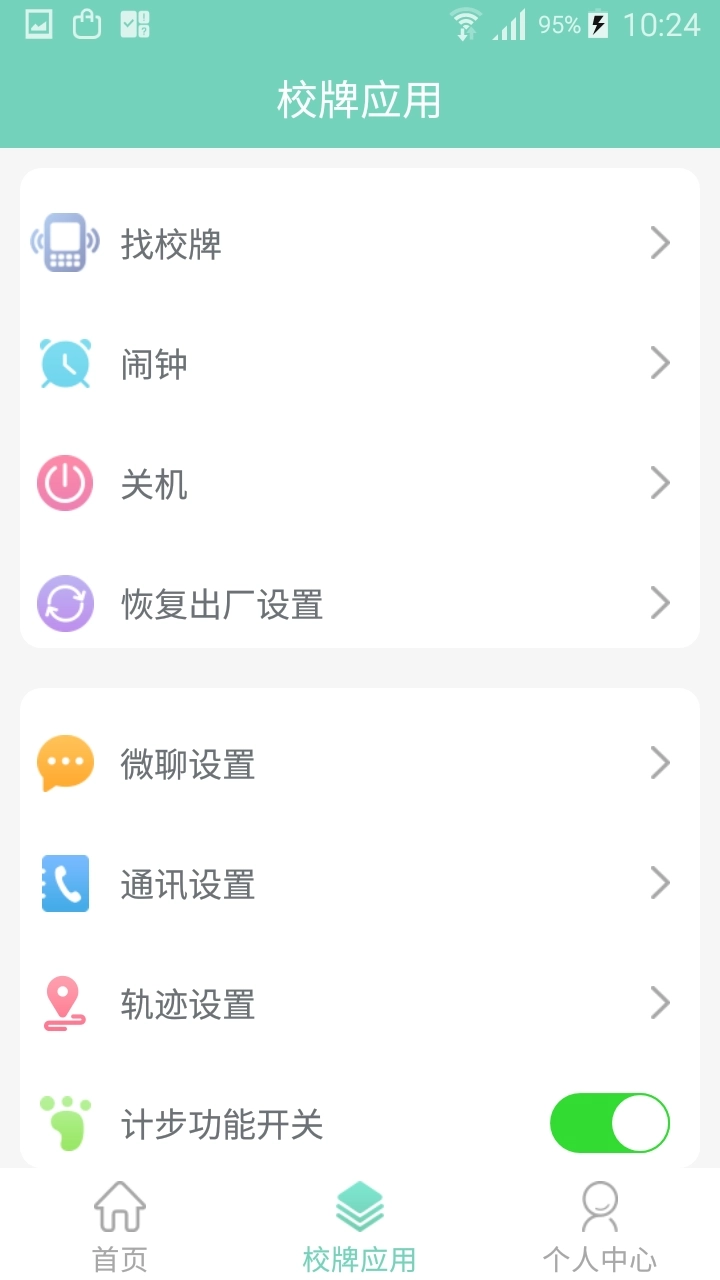The height and width of the screenshot is (1280, 720).
Task: Disable the 计步功能开关 step counter switch
Action: click(610, 1123)
